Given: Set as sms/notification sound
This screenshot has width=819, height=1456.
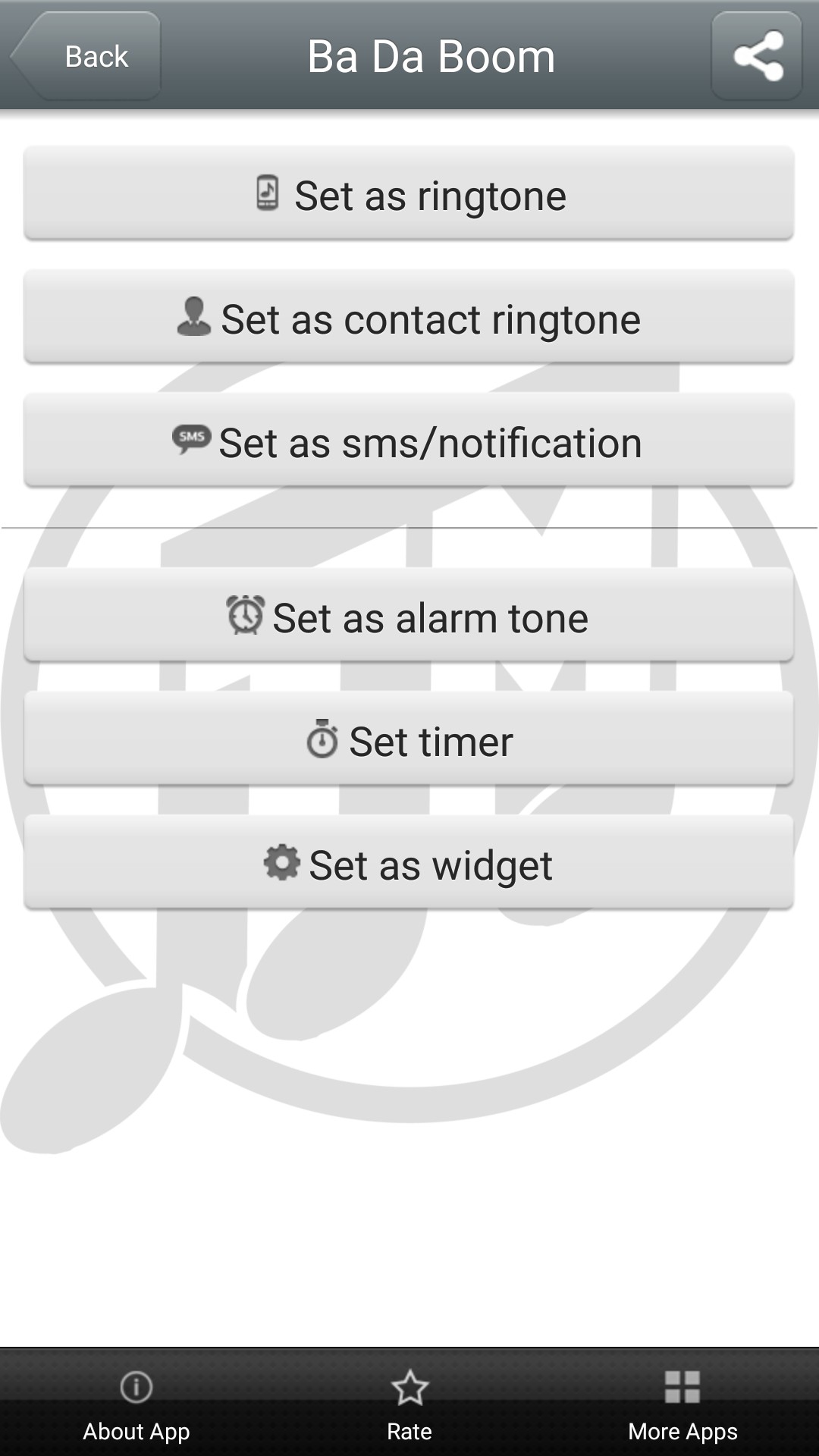Looking at the screenshot, I should tap(409, 442).
